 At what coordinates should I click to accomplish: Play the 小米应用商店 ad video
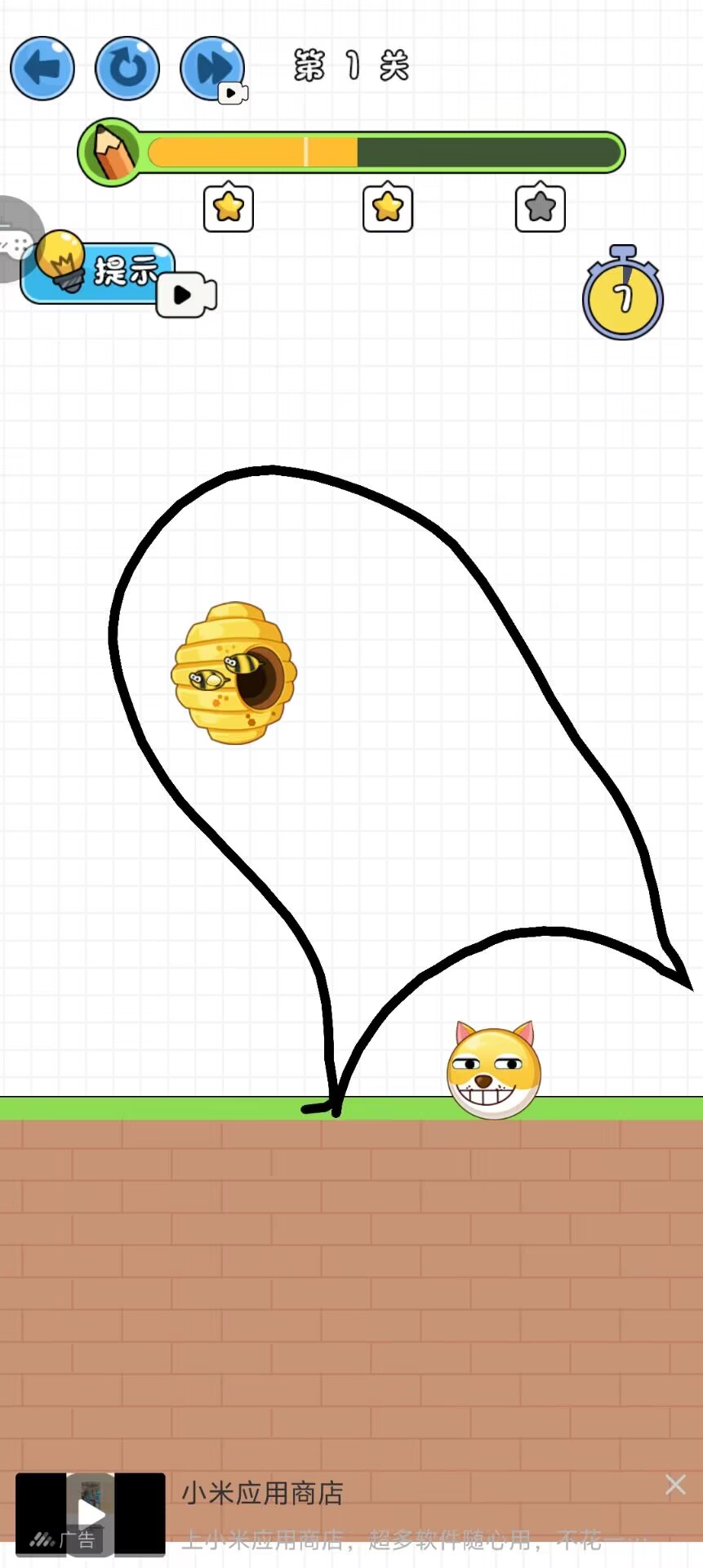[91, 1513]
